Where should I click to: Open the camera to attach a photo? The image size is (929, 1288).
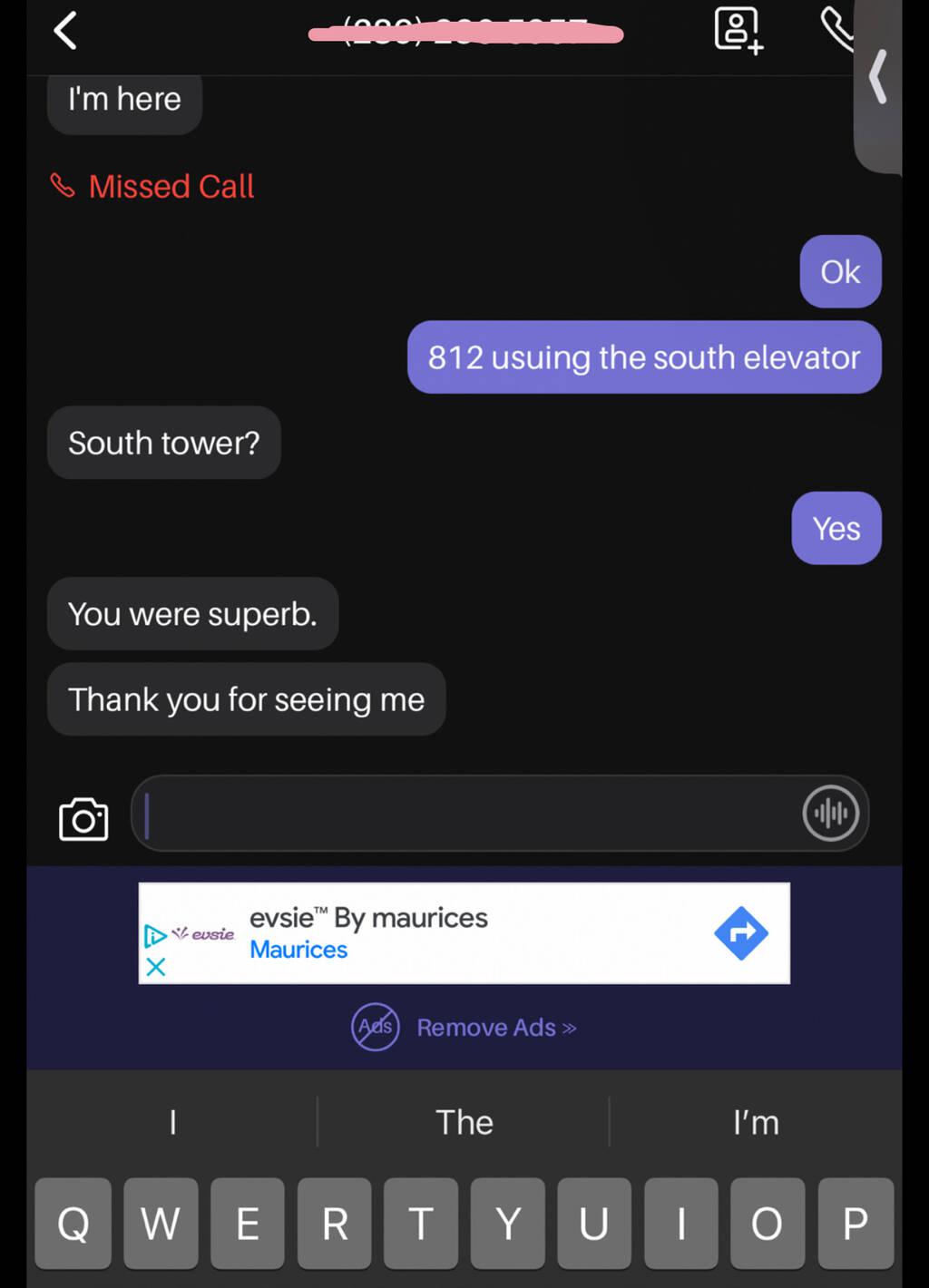83,819
